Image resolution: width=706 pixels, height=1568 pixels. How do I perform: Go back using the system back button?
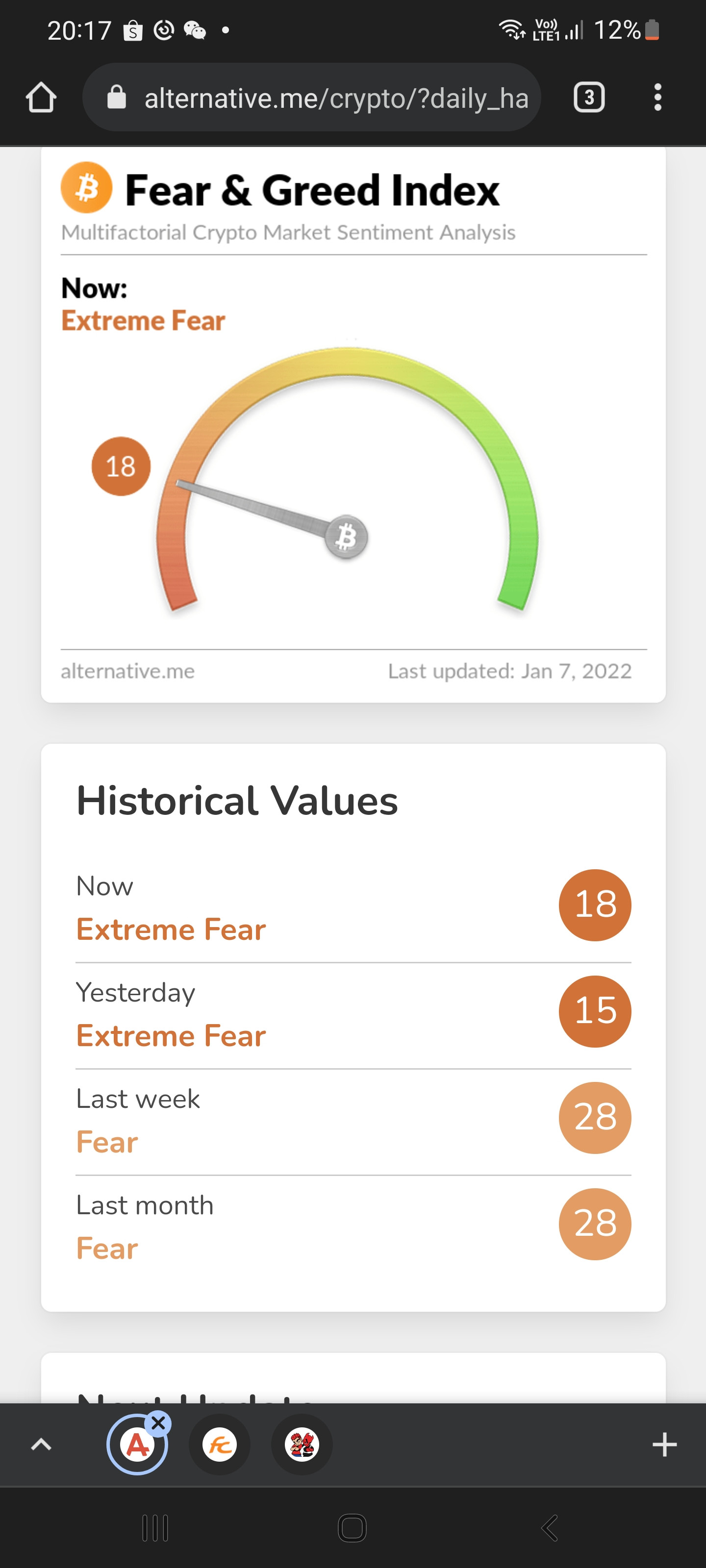[x=550, y=1528]
